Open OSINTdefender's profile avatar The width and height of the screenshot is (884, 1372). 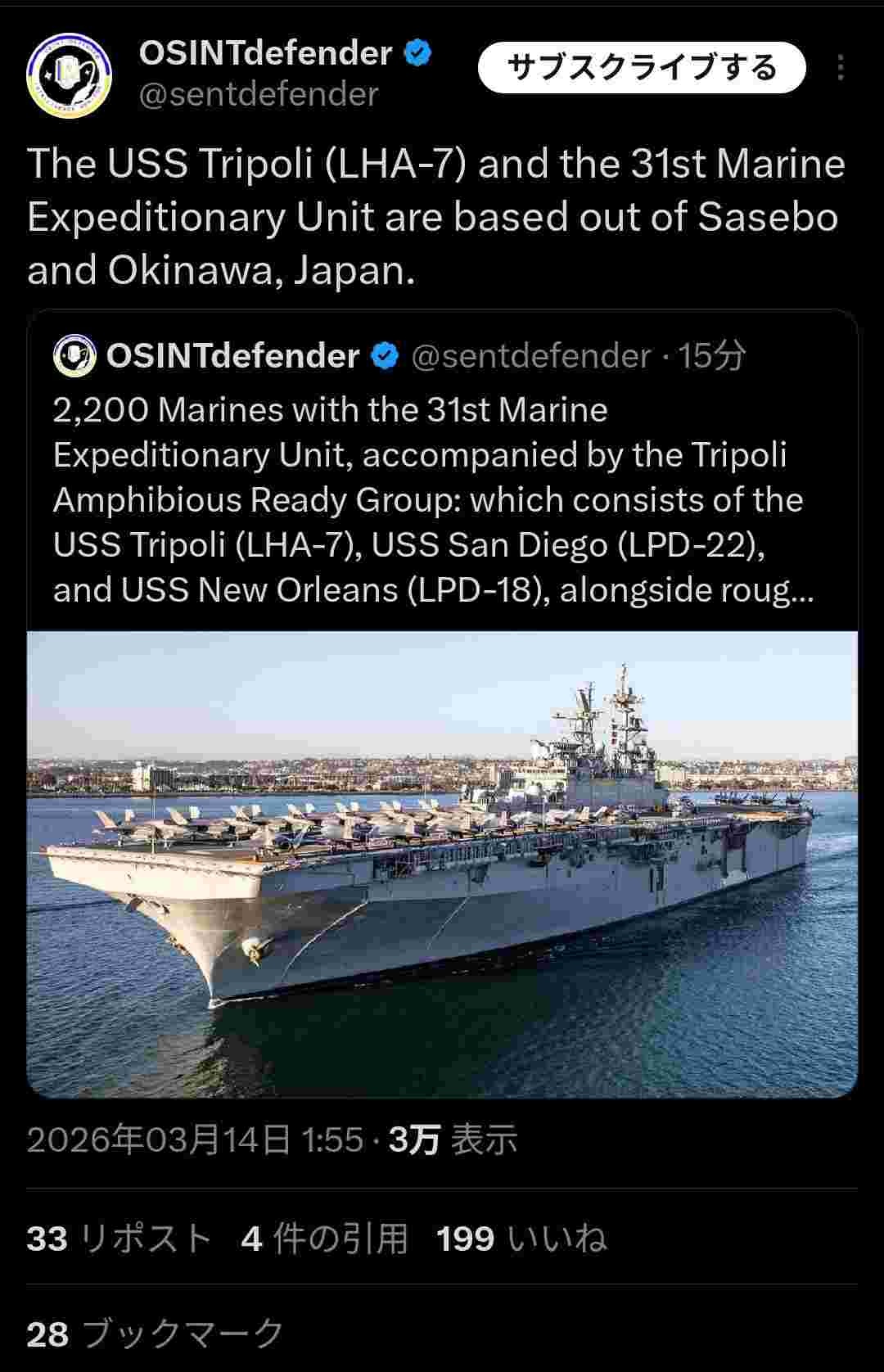69,75
